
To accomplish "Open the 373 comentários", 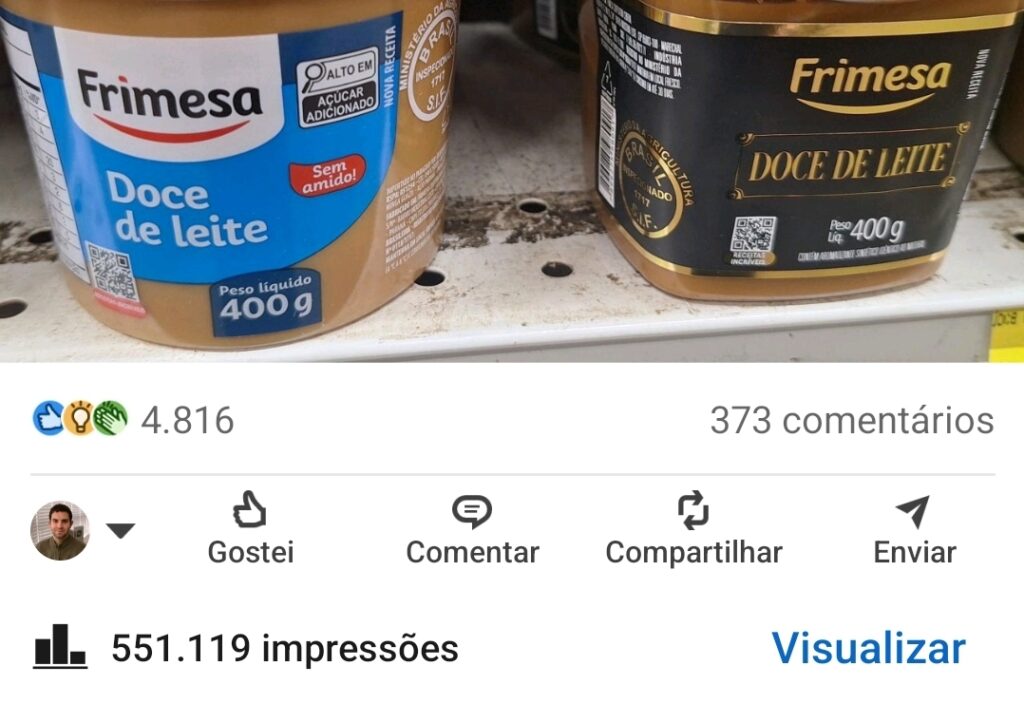I will coord(851,421).
